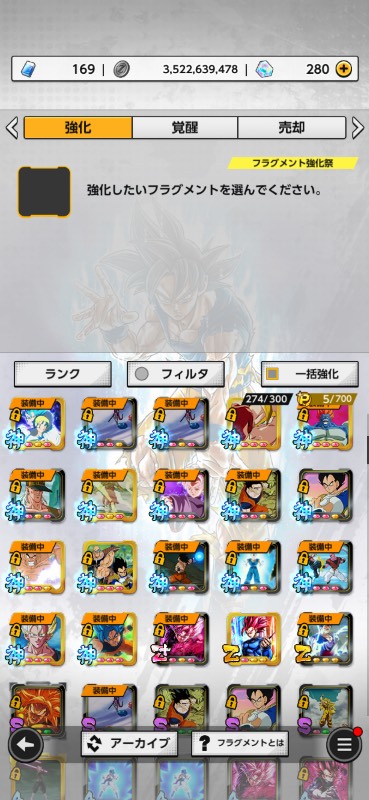The image size is (369, 800).
Task: Go back with the round arrow button
Action: pyautogui.click(x=26, y=744)
